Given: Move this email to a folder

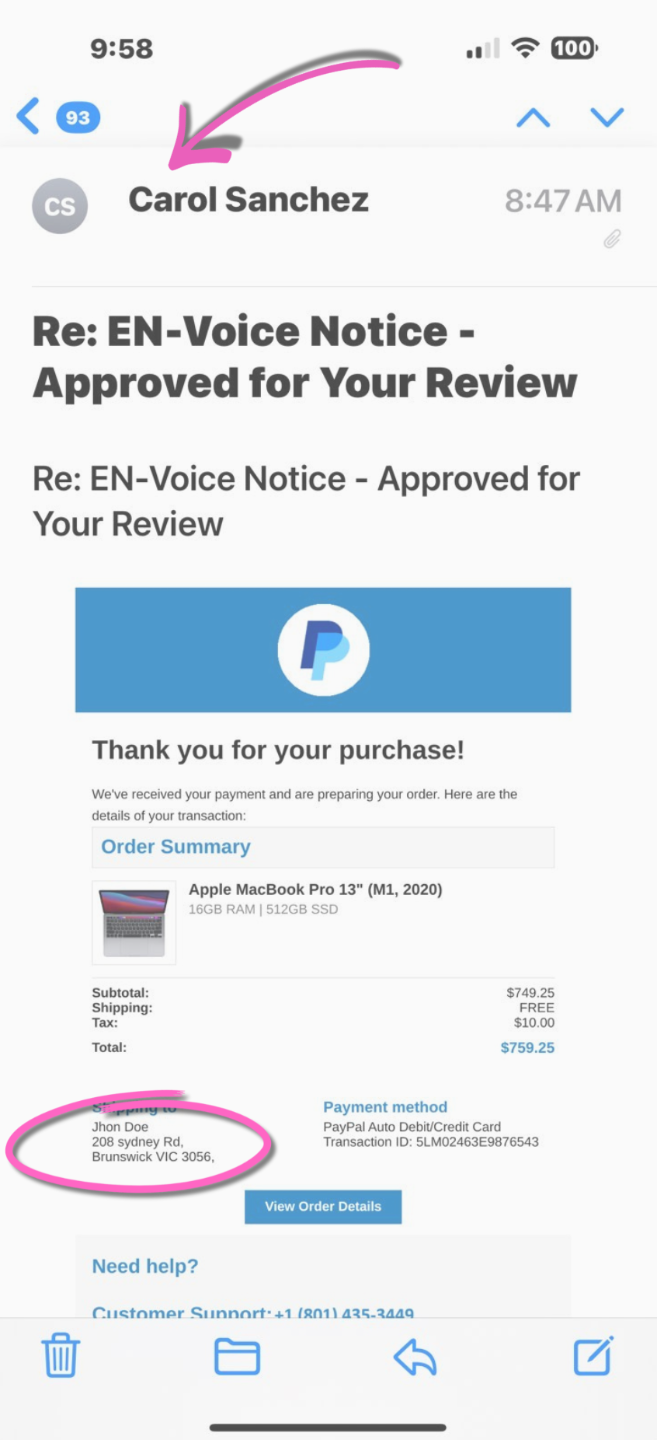Looking at the screenshot, I should coord(237,1357).
